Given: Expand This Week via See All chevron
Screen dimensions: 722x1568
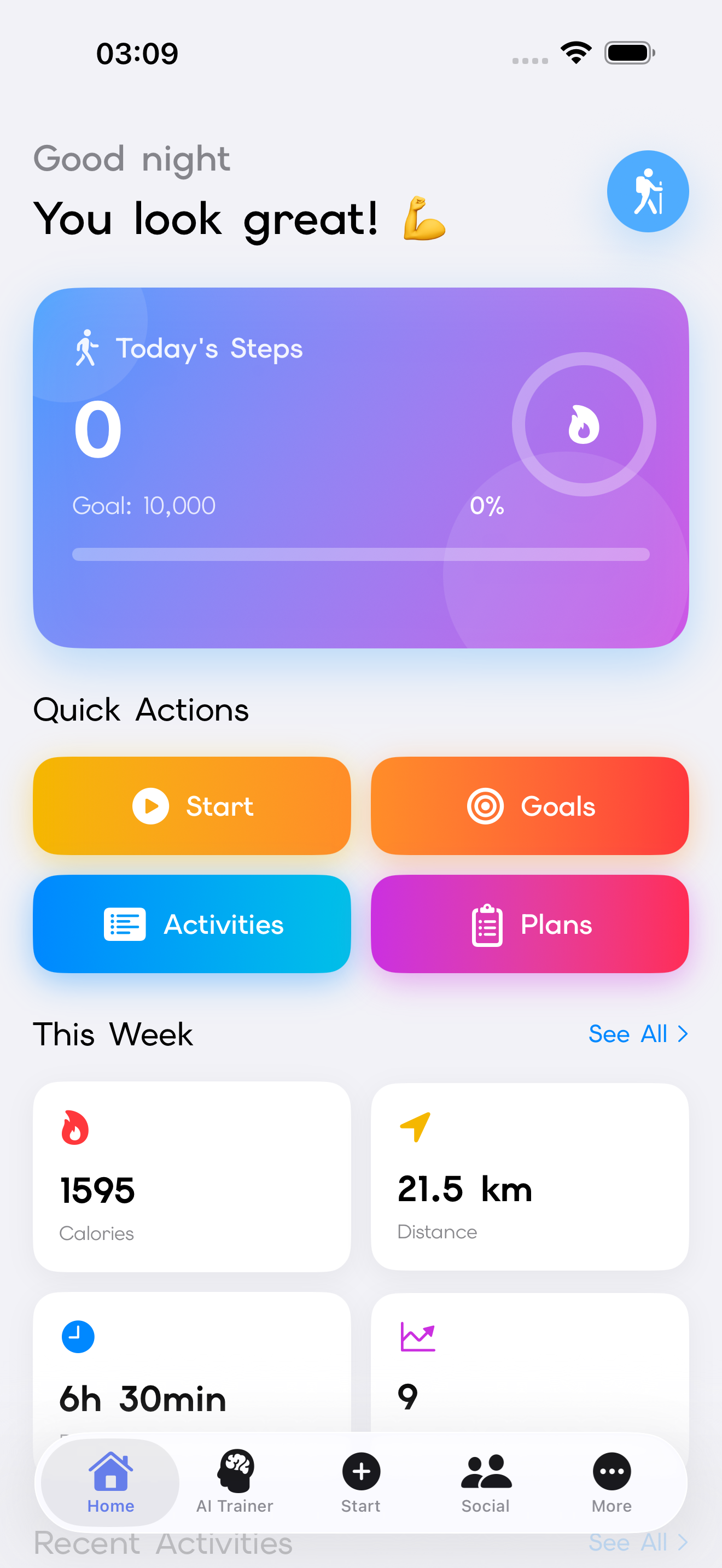Looking at the screenshot, I should 637,1034.
